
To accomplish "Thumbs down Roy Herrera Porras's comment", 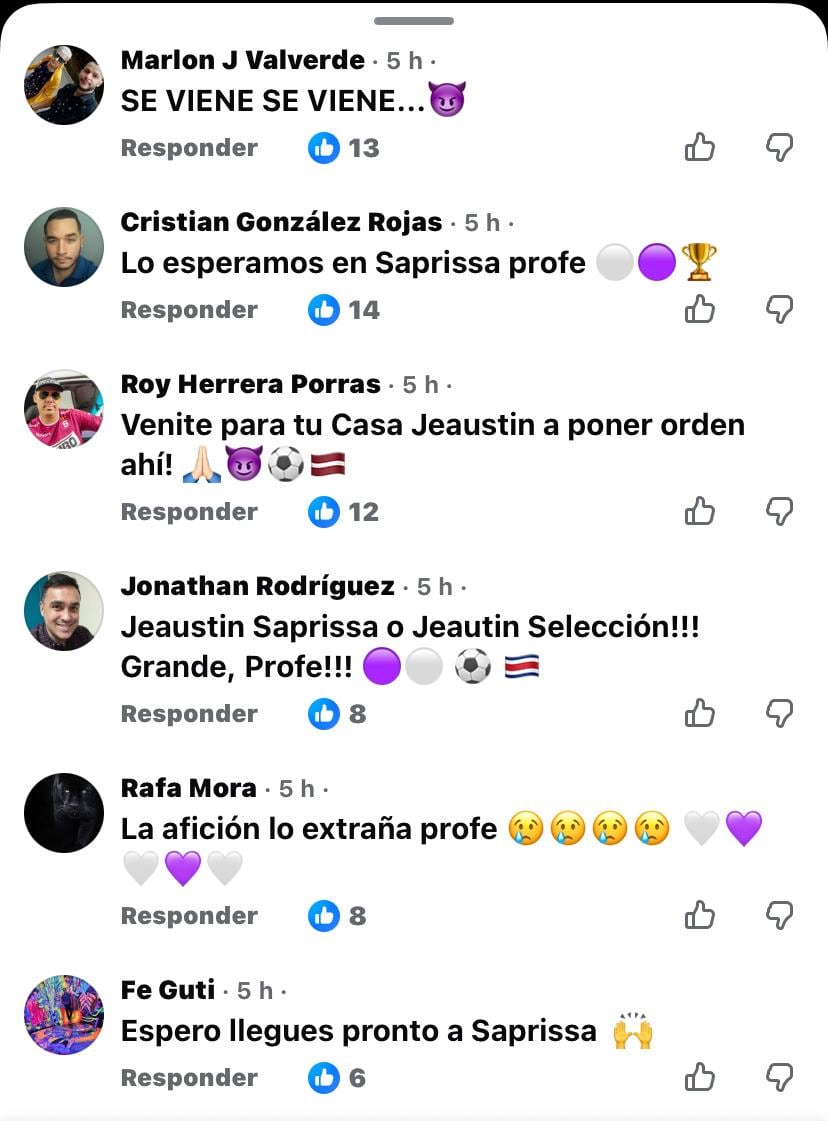I will 779,511.
